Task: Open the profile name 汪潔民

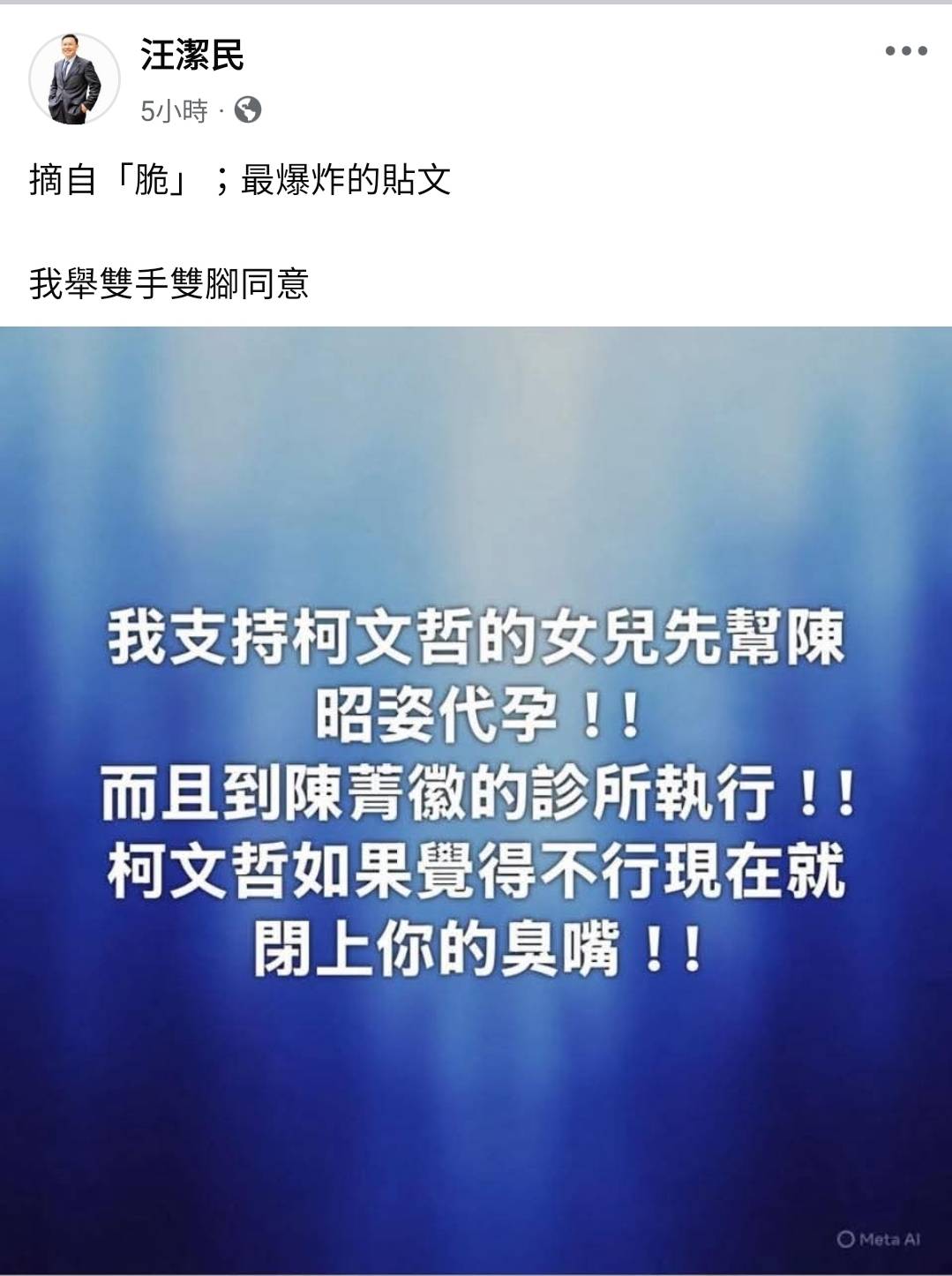Action: (x=191, y=56)
